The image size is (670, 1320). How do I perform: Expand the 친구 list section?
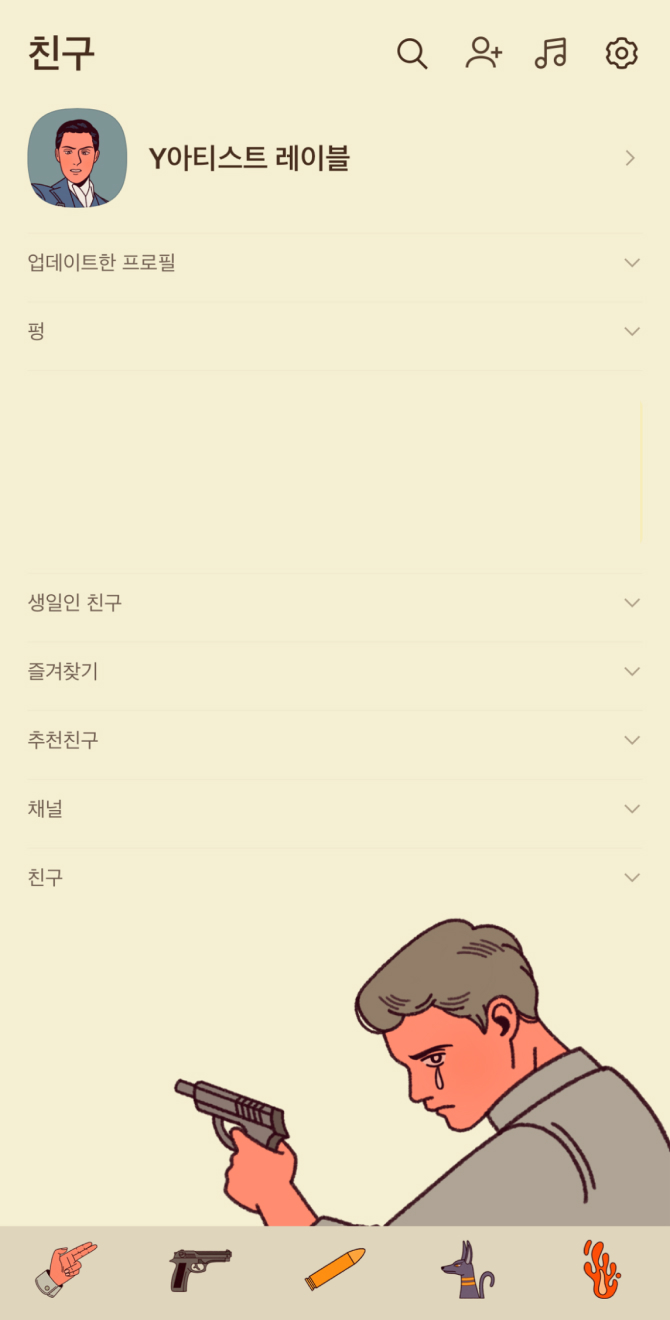click(334, 877)
